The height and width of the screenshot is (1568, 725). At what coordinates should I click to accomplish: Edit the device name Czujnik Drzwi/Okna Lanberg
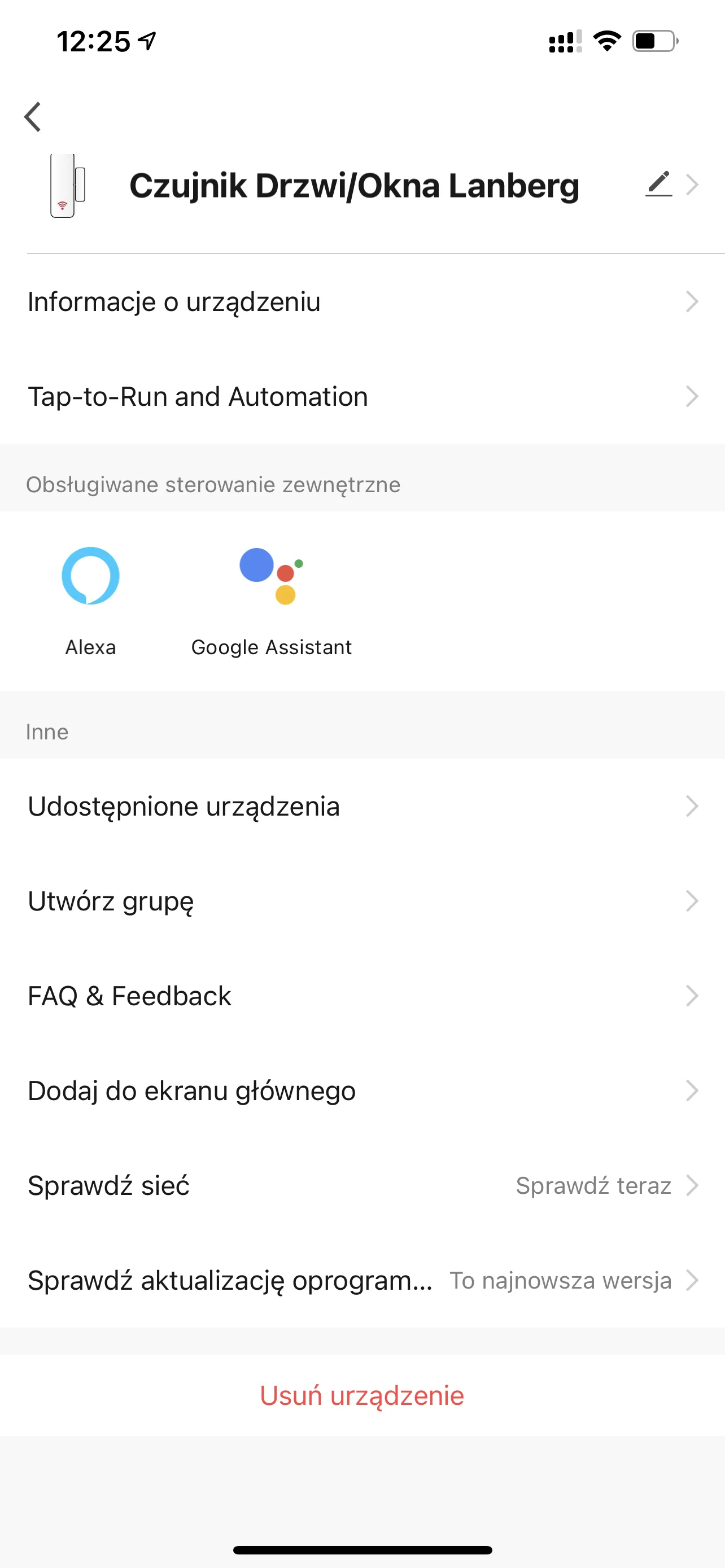point(658,185)
